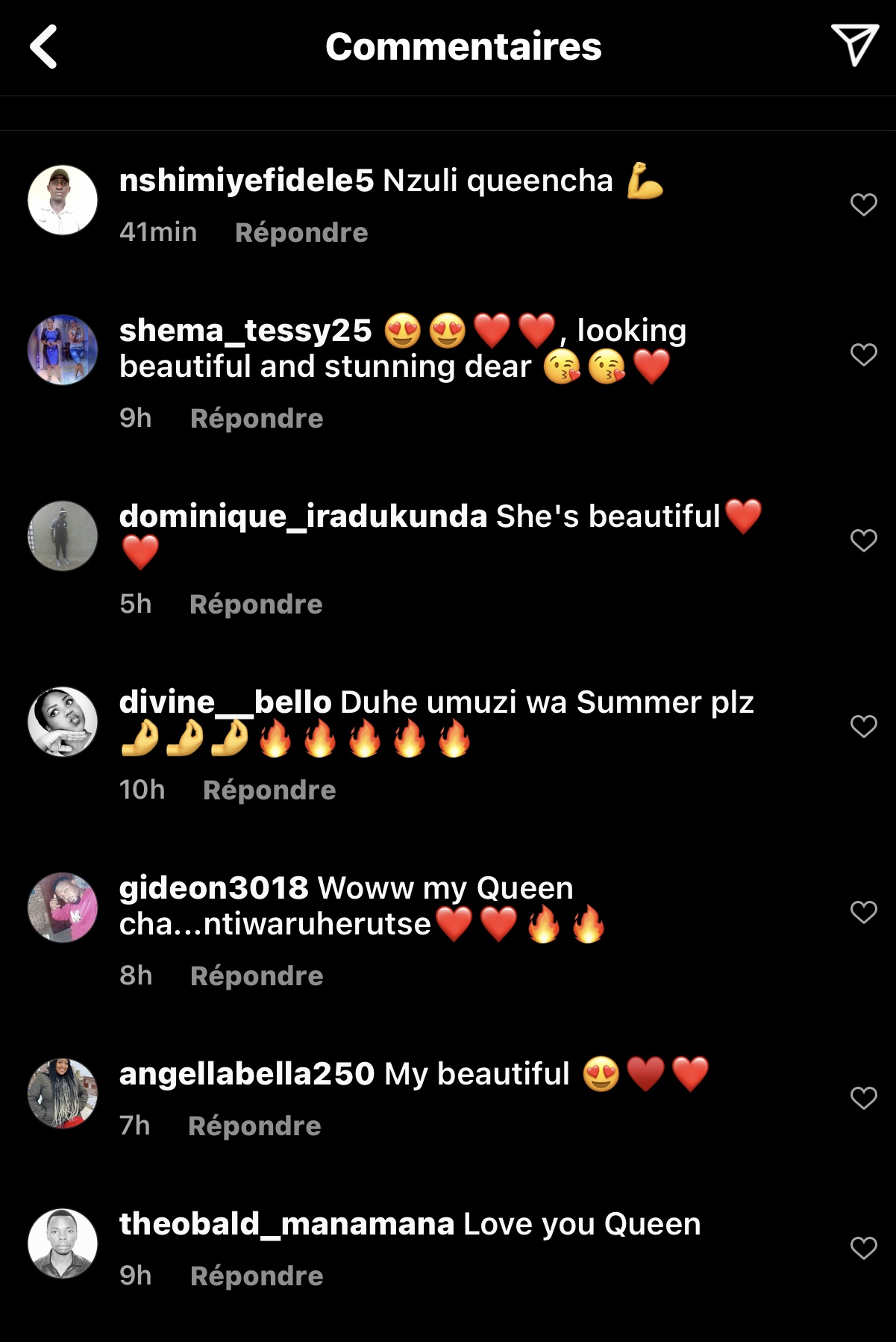Like shema_tessy25's comment
Image resolution: width=896 pixels, height=1342 pixels.
[x=863, y=355]
